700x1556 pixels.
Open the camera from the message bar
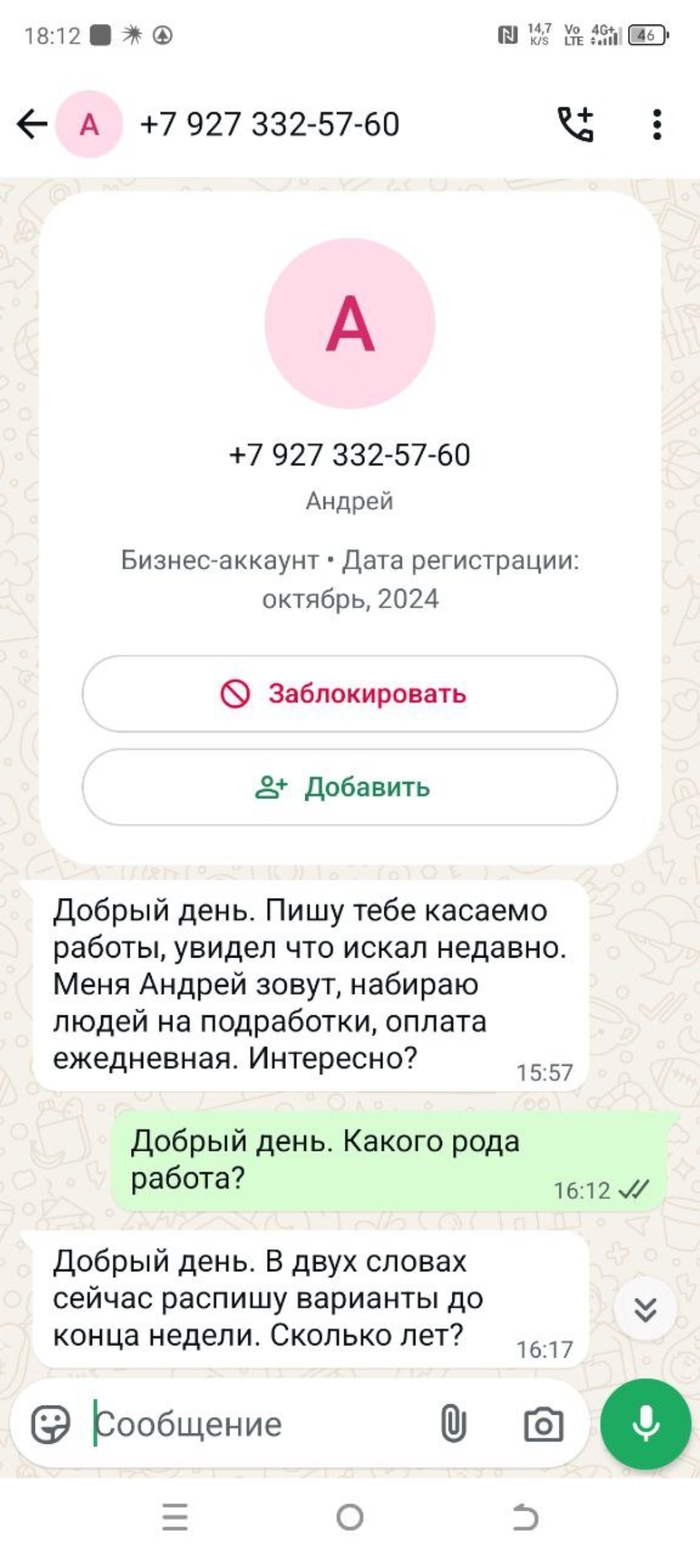pyautogui.click(x=543, y=1423)
